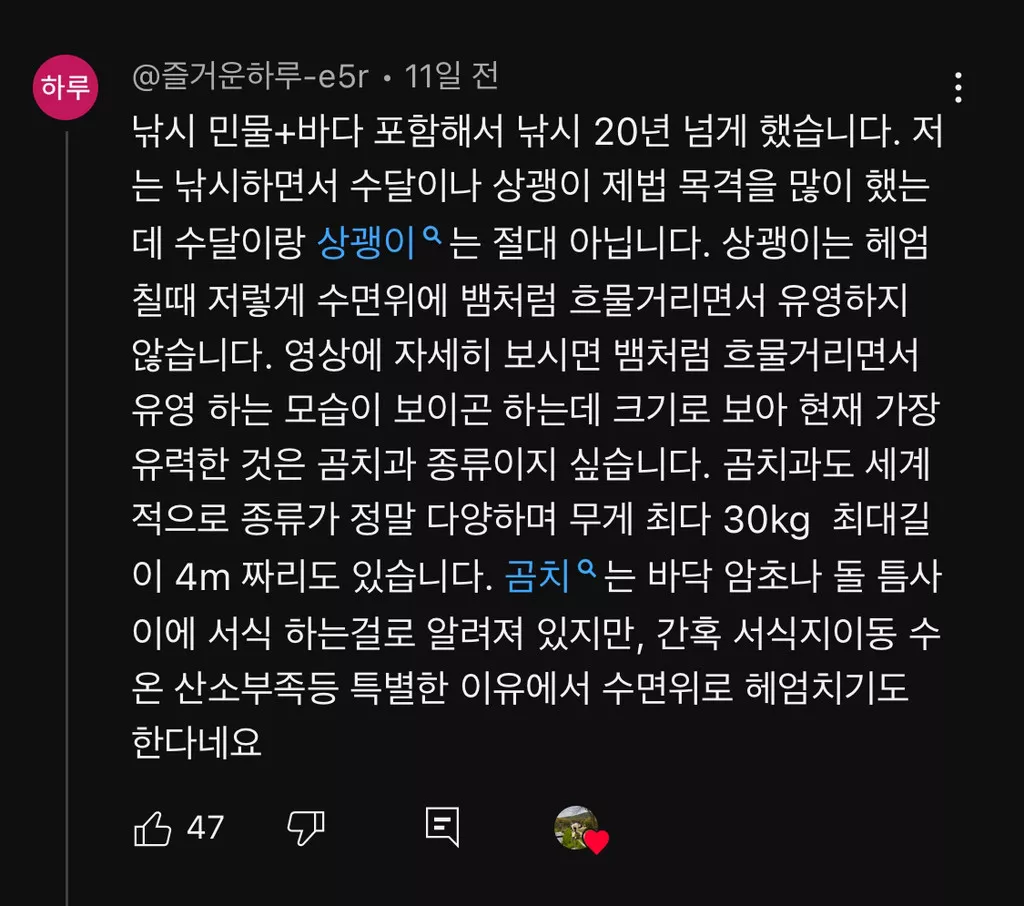Open the comment's three-dot overflow menu
The width and height of the screenshot is (1024, 906).
click(958, 88)
